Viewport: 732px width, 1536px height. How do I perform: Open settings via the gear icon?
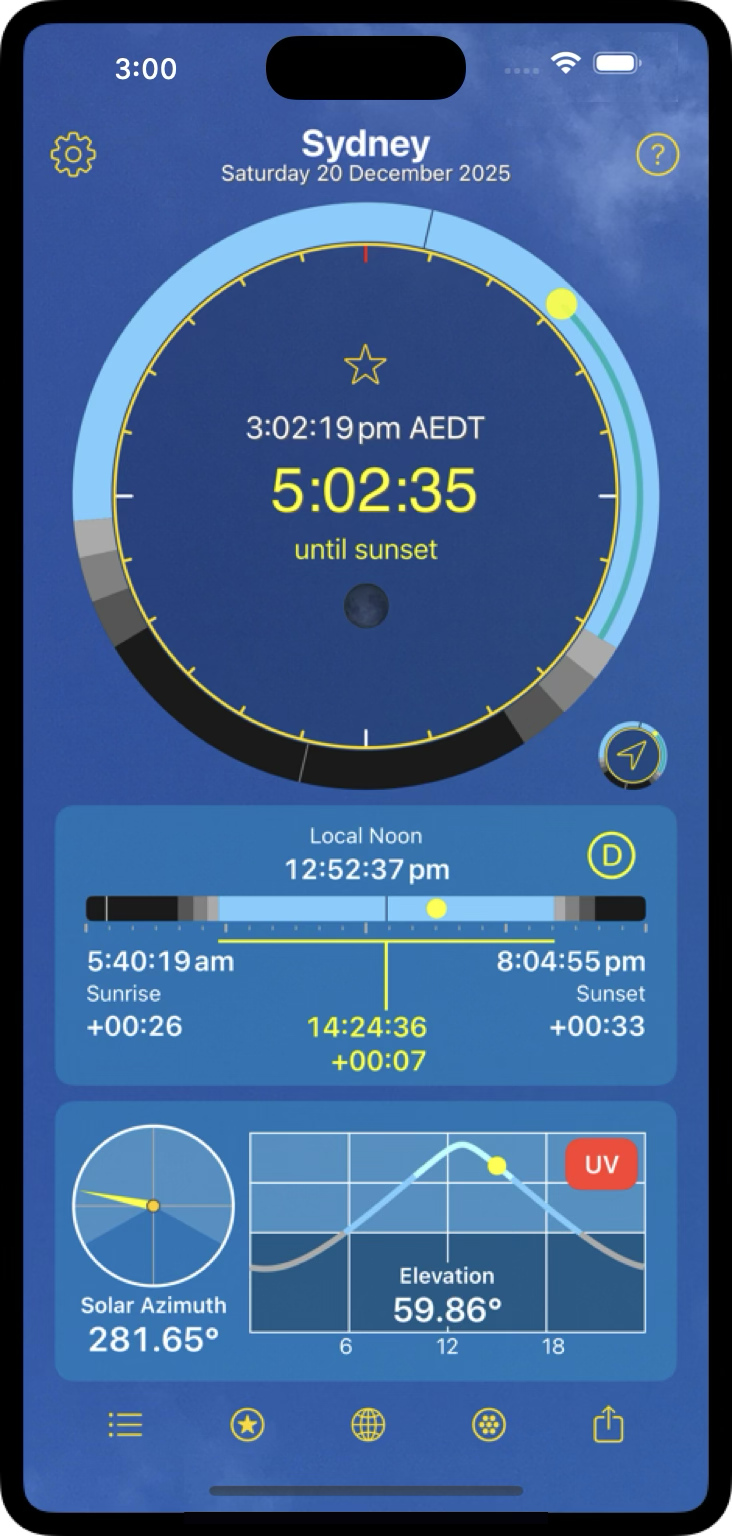click(x=73, y=155)
